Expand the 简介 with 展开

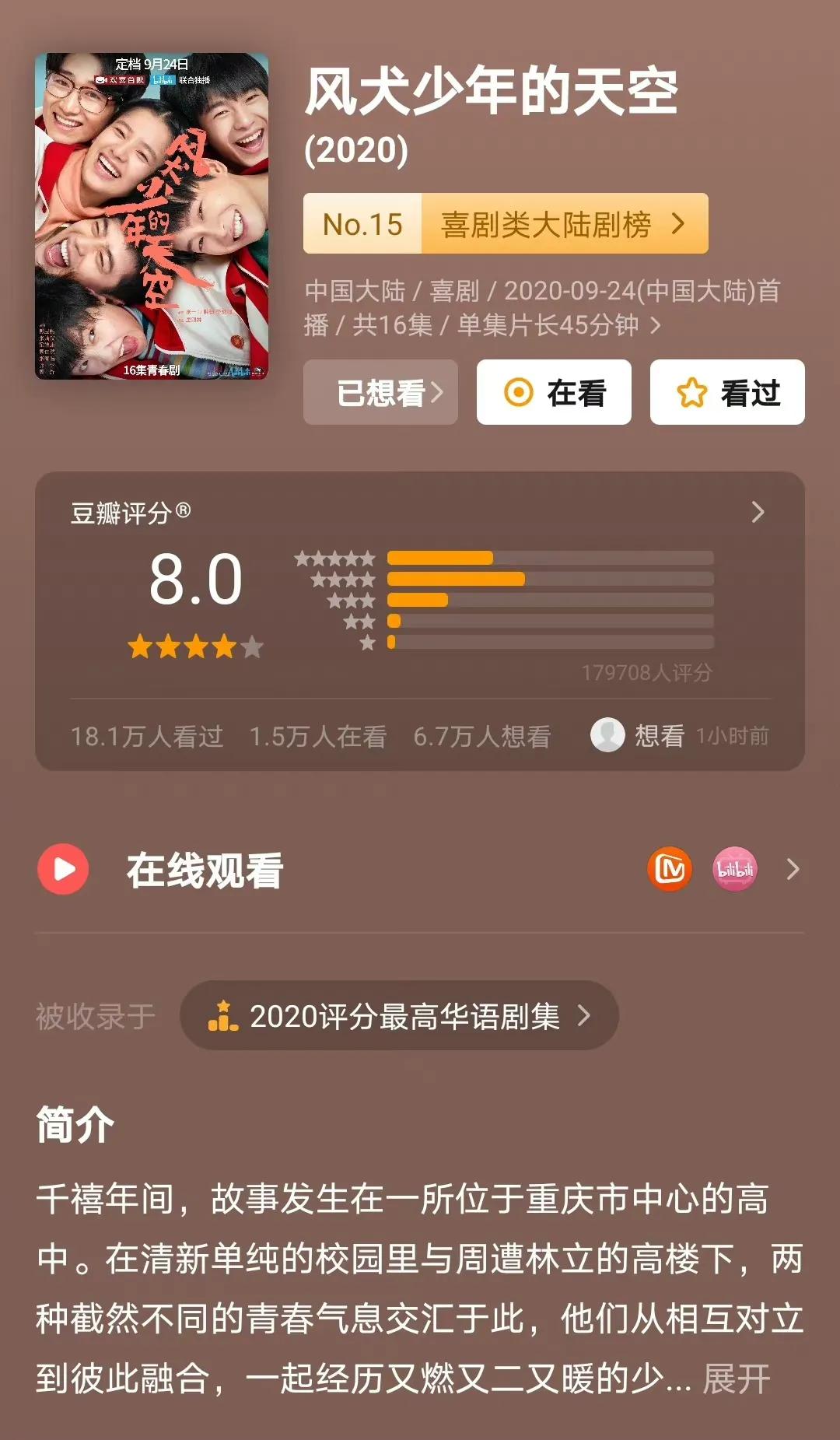click(736, 1379)
